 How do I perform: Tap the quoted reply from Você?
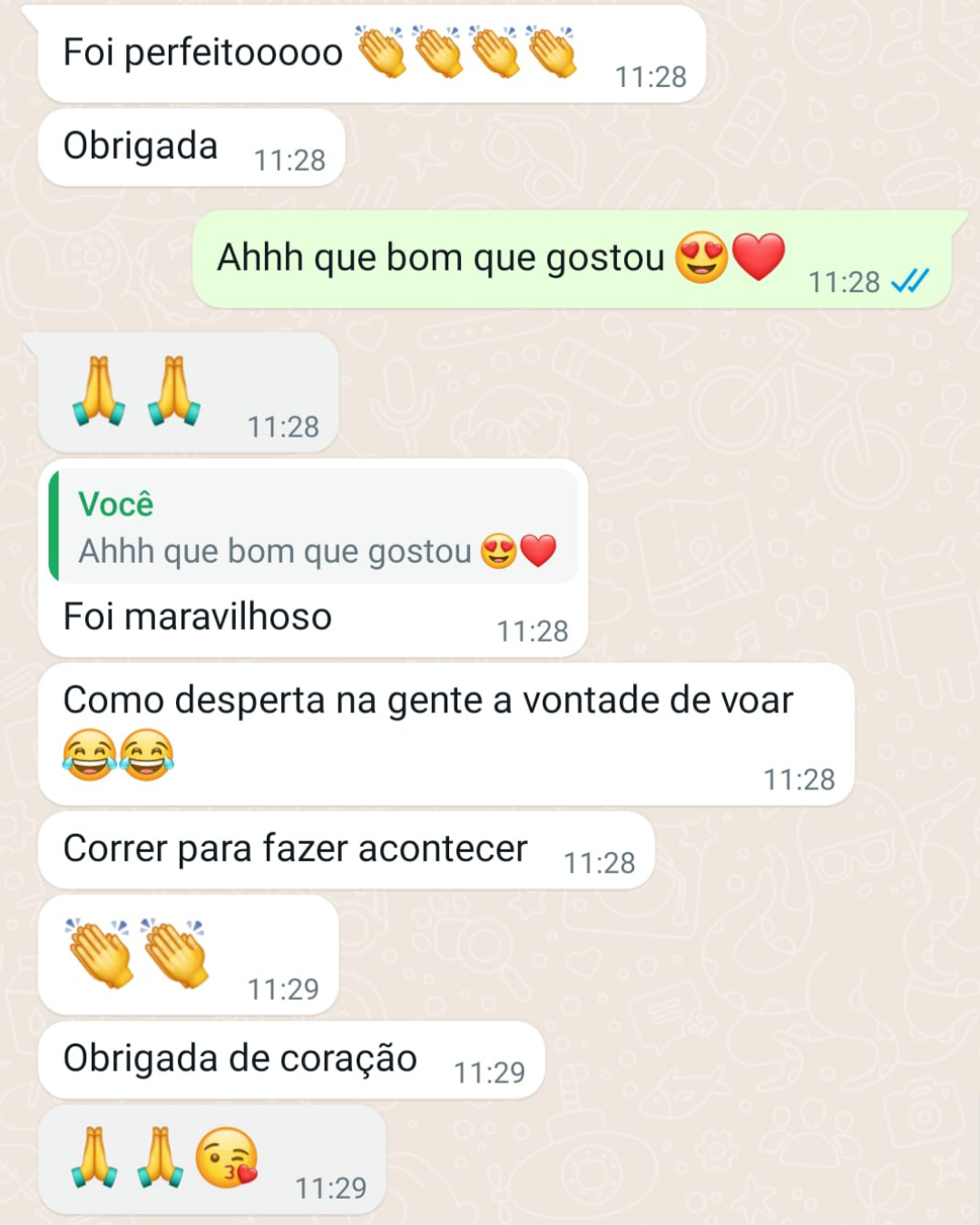point(315,528)
